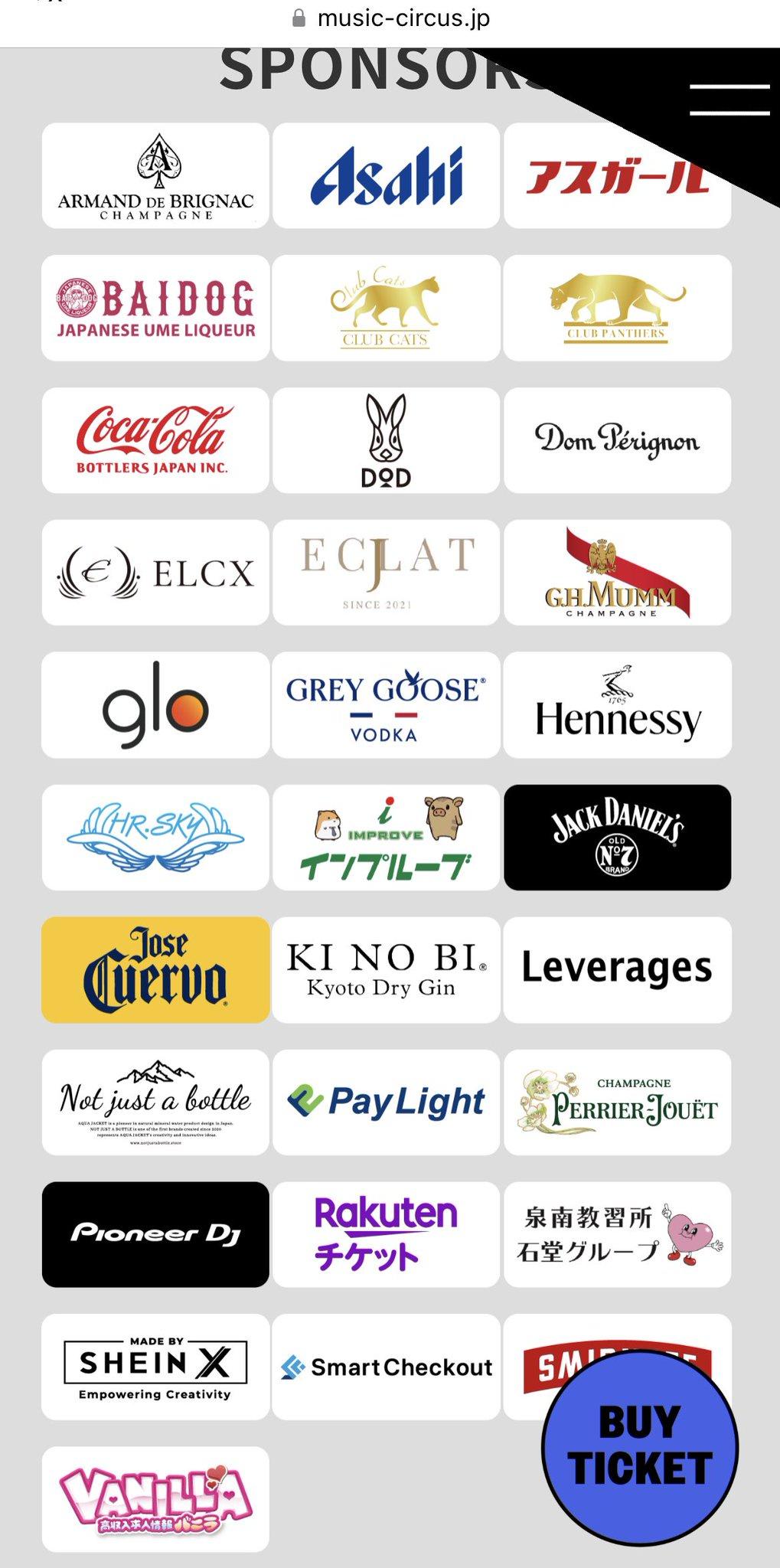This screenshot has height=1568, width=780.
Task: Open the Coca-Cola Bottlers Japan tile
Action: pyautogui.click(x=155, y=440)
